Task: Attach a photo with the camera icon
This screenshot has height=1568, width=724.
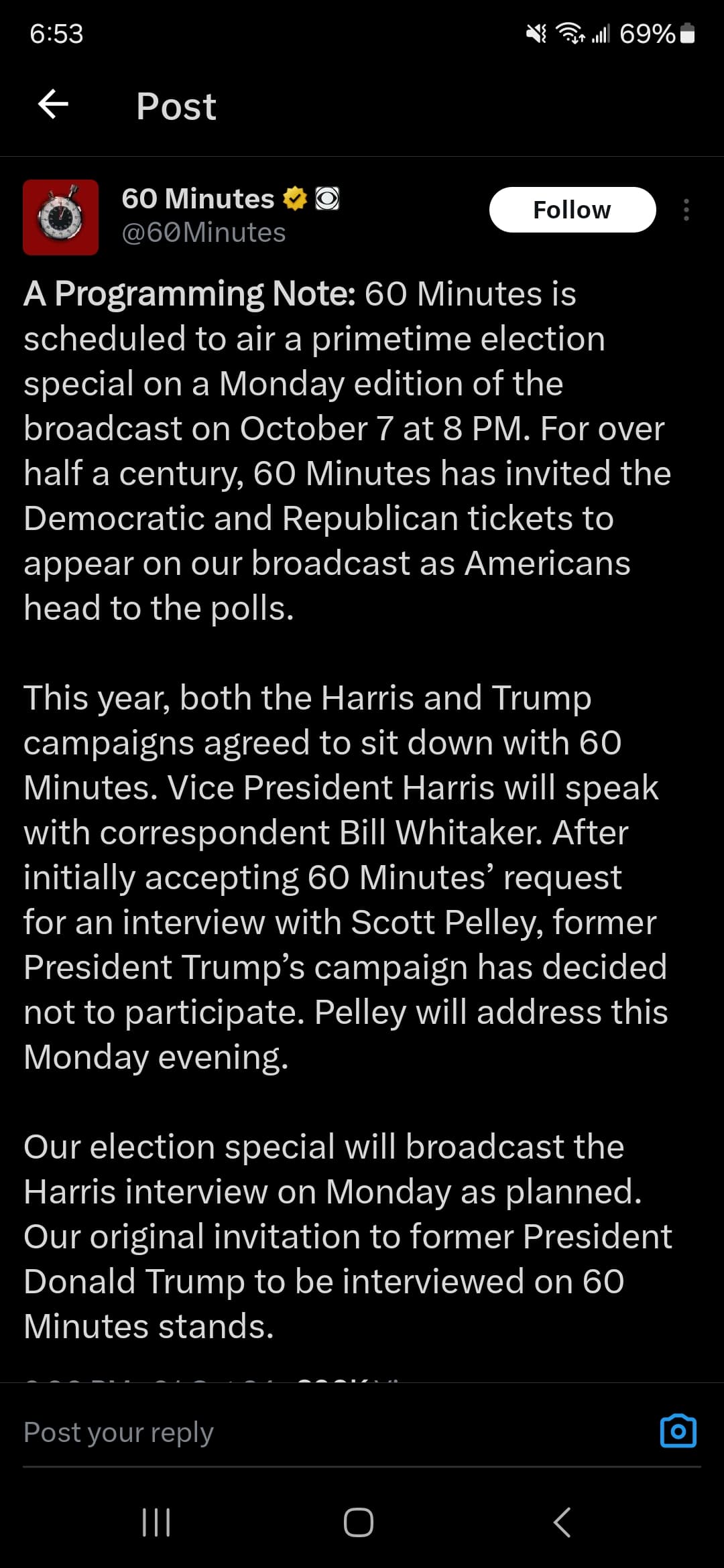Action: point(678,1431)
